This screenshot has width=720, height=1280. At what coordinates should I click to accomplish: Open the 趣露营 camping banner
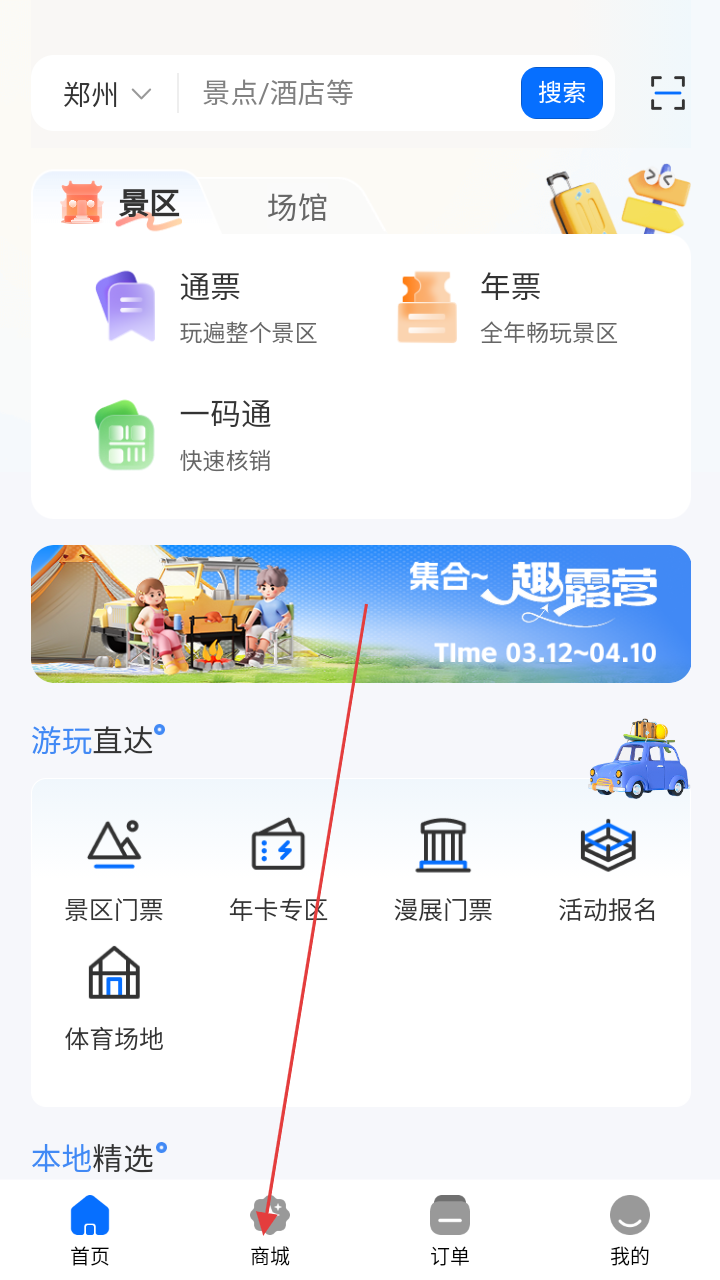(x=361, y=614)
